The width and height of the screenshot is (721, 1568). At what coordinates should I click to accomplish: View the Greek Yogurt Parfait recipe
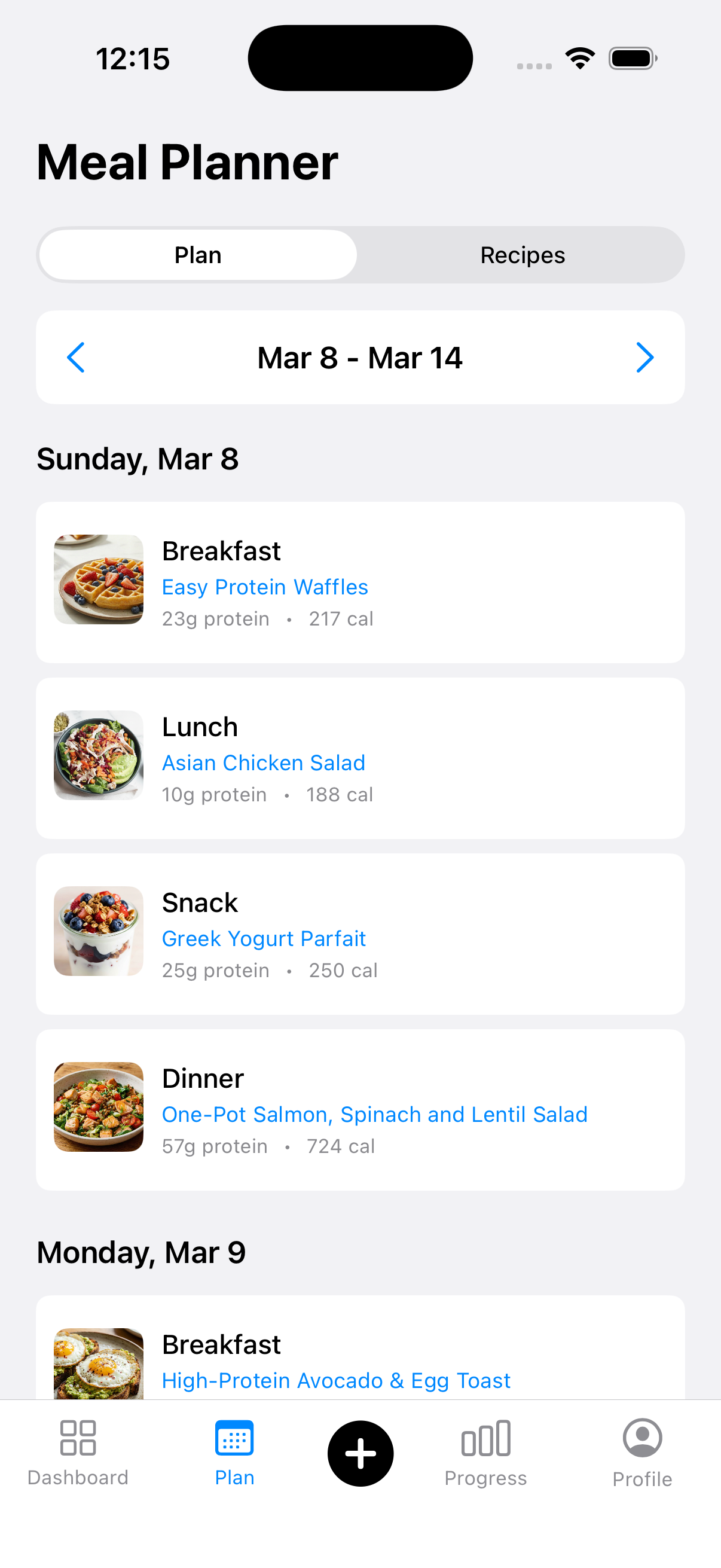pos(264,939)
